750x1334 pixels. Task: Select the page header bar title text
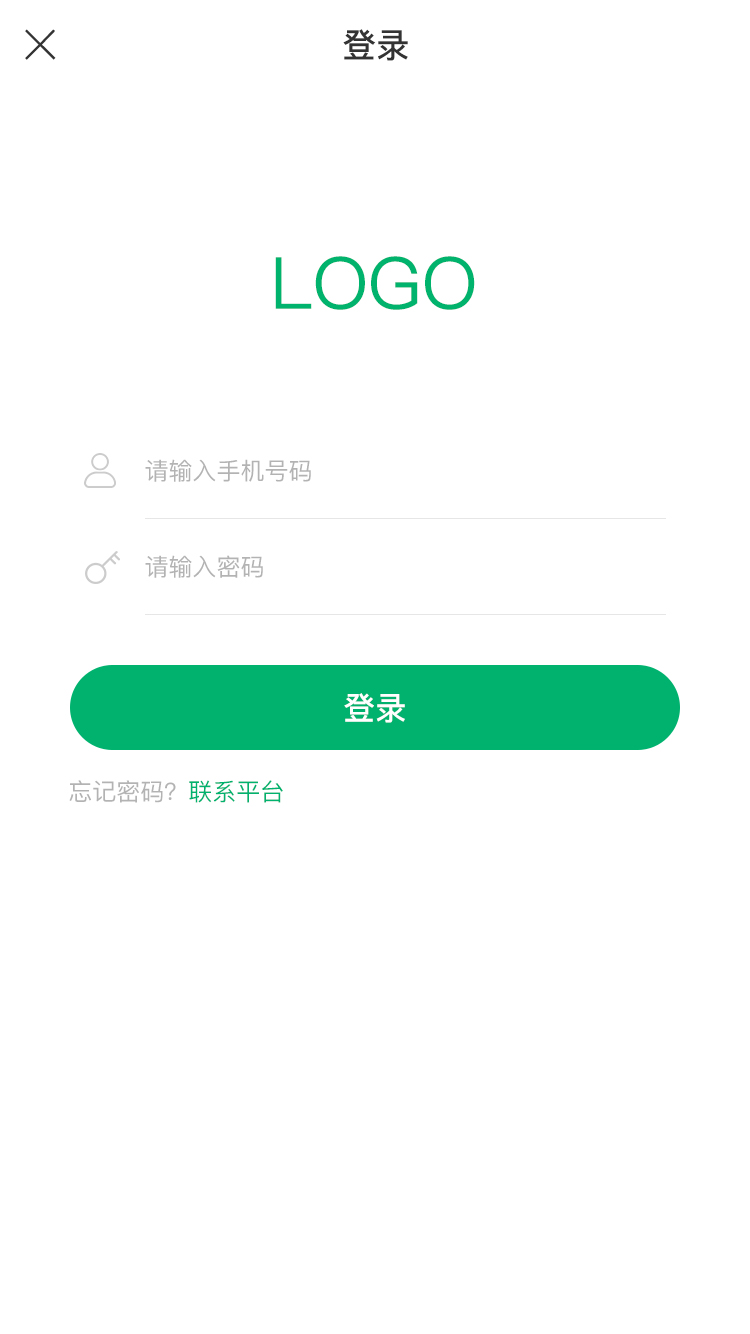coord(374,46)
